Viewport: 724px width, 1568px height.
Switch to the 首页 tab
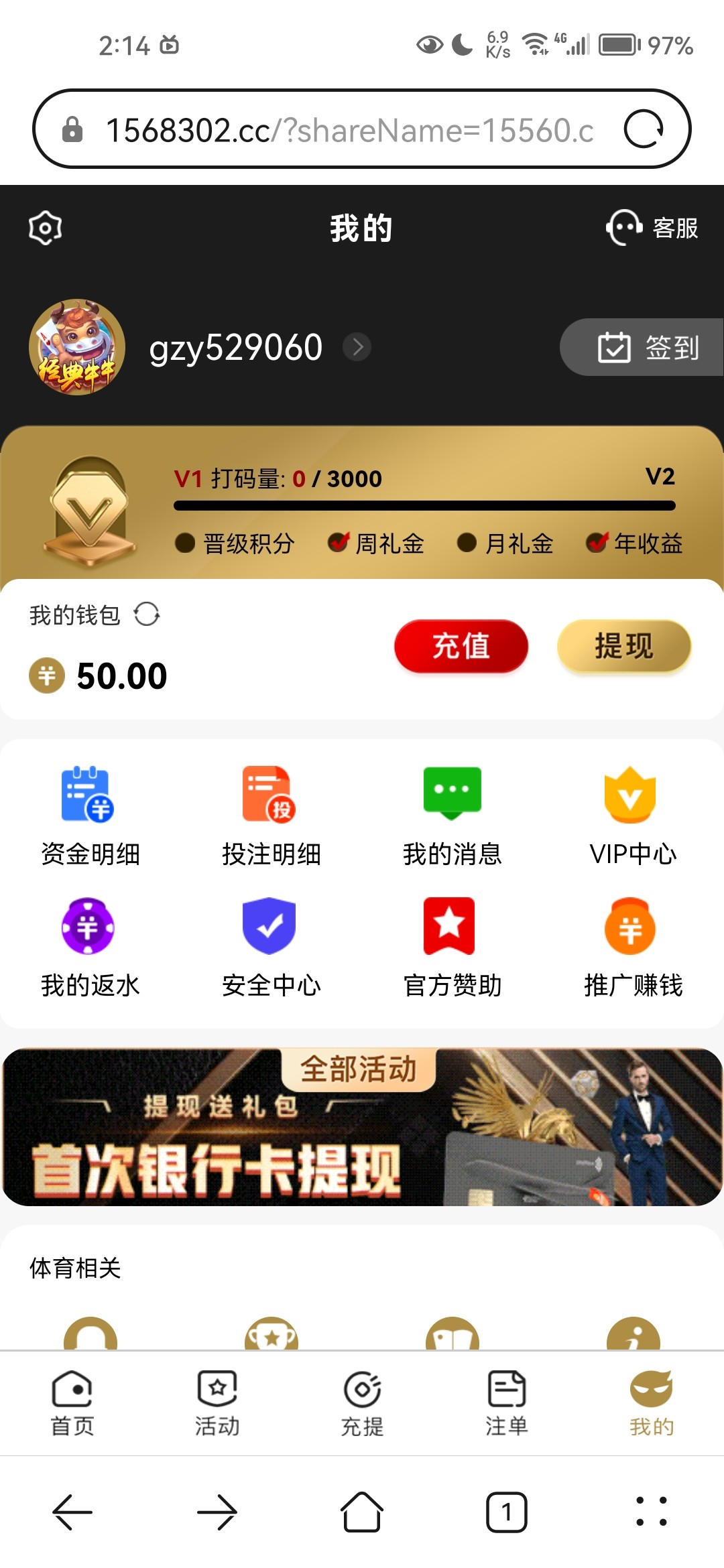tap(72, 1403)
